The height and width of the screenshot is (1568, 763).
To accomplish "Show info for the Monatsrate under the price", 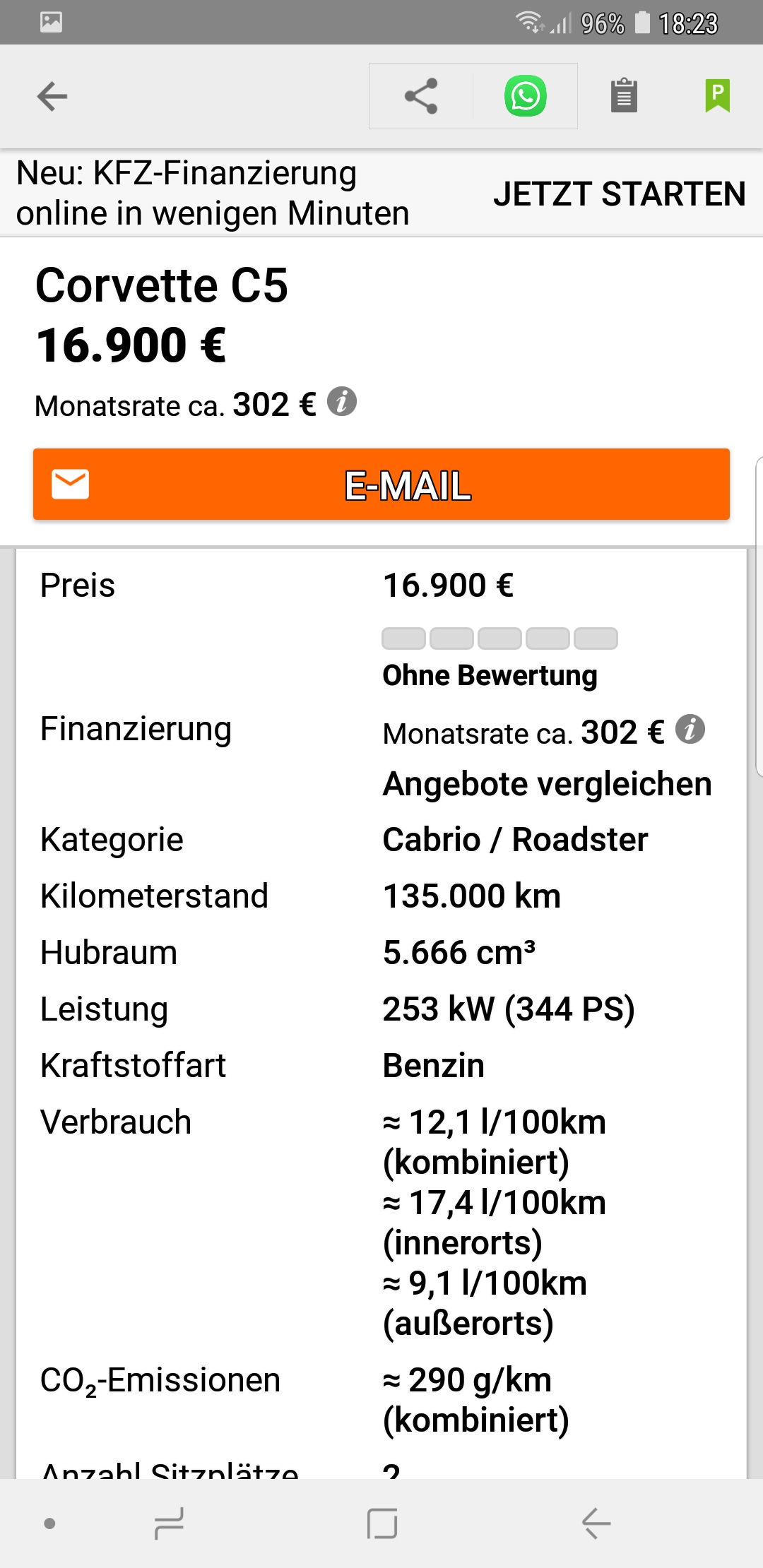I will (x=342, y=402).
